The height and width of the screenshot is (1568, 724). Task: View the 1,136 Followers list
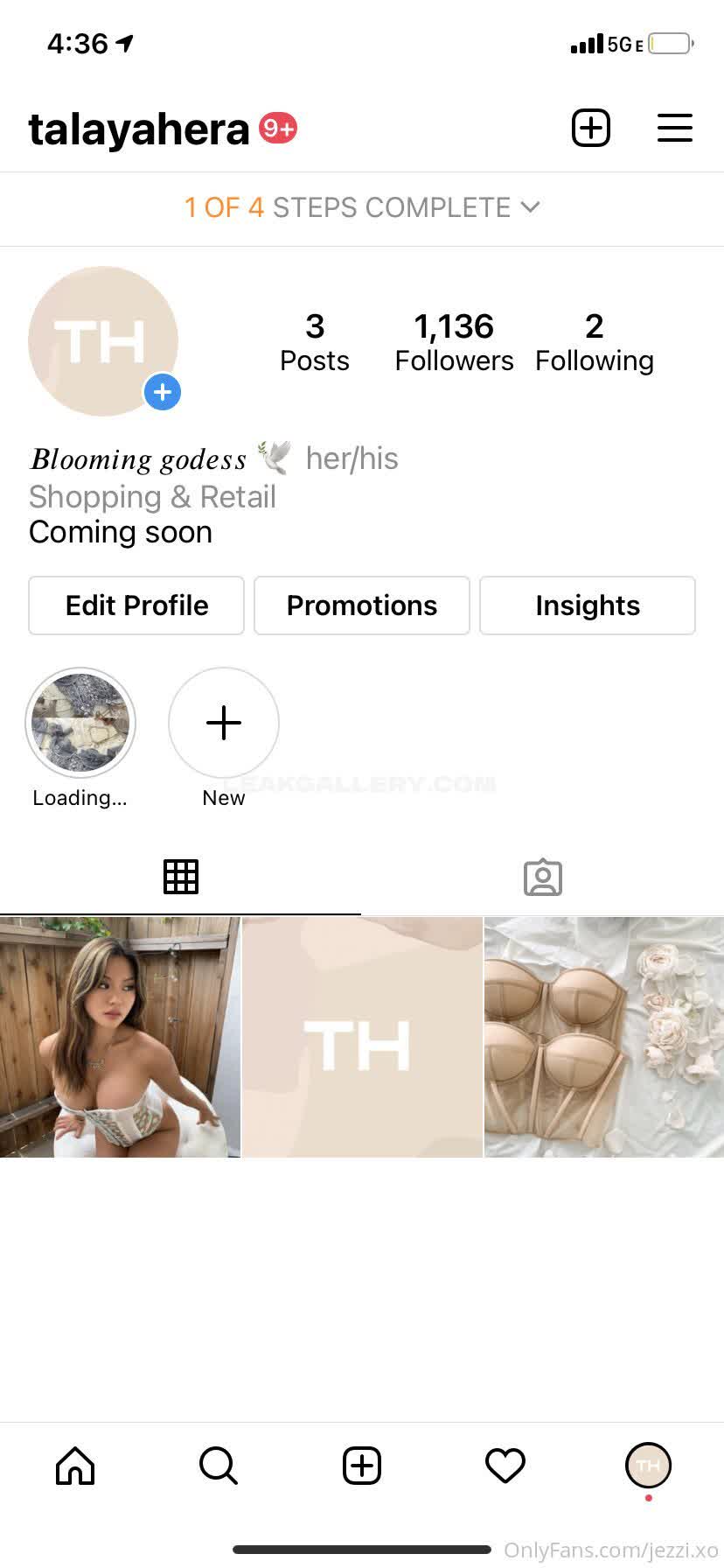[454, 342]
